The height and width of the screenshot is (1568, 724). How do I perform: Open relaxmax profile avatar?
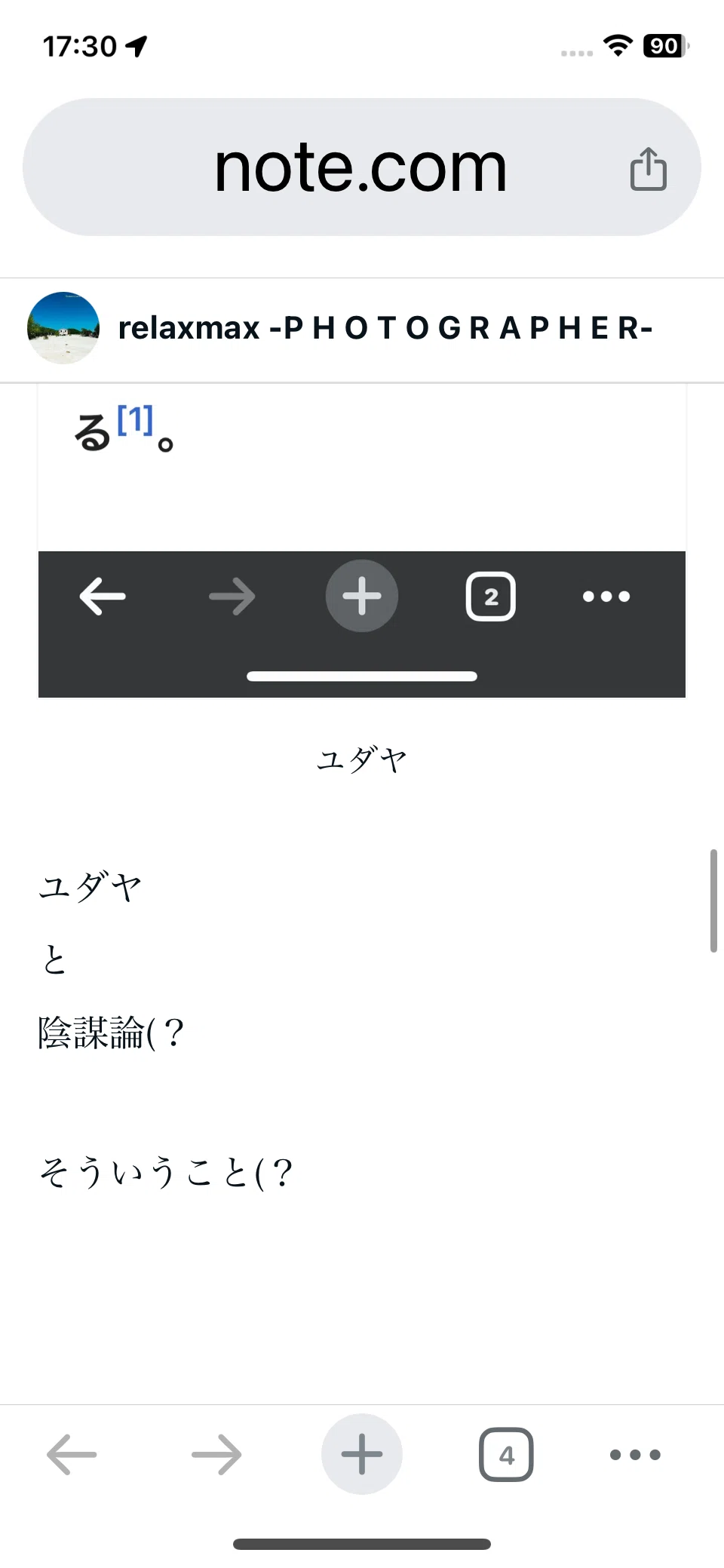(63, 328)
